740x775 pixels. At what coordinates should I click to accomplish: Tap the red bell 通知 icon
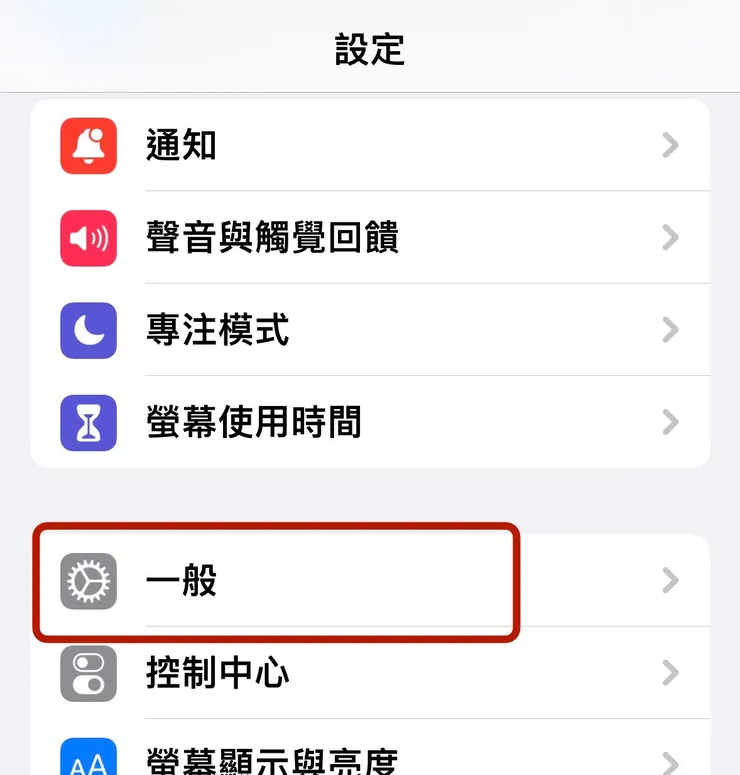pyautogui.click(x=88, y=145)
